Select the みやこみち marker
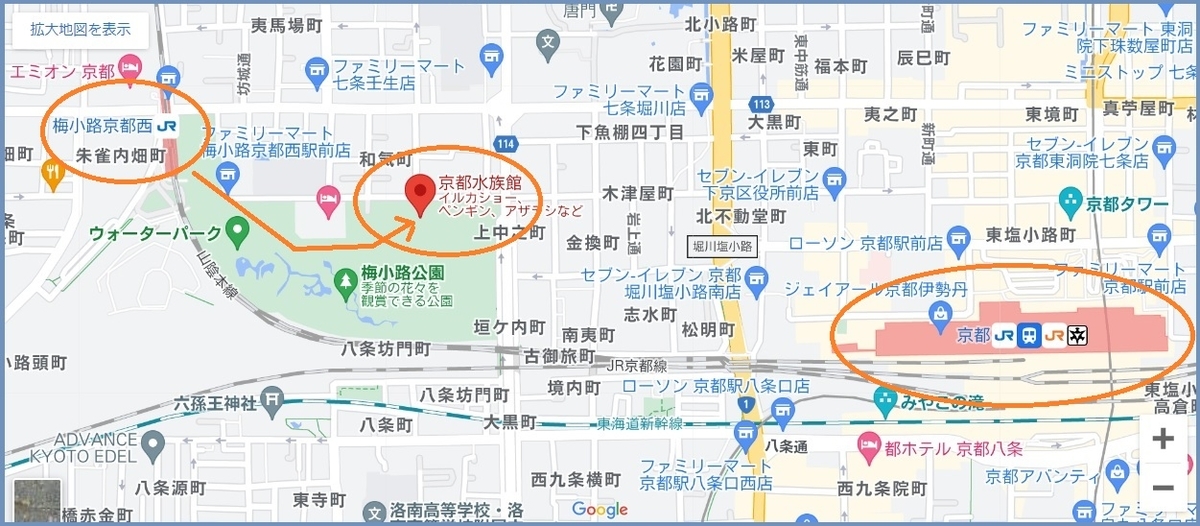 click(884, 401)
